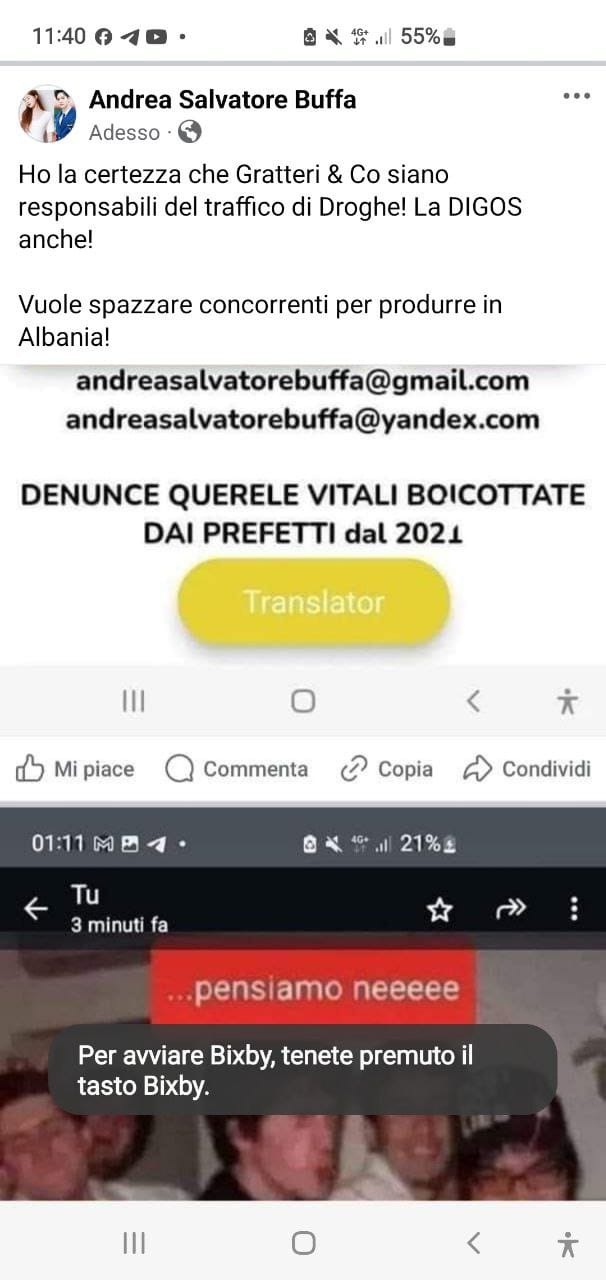This screenshot has height=1280, width=606.
Task: Copy the post link with Copia
Action: pos(386,768)
